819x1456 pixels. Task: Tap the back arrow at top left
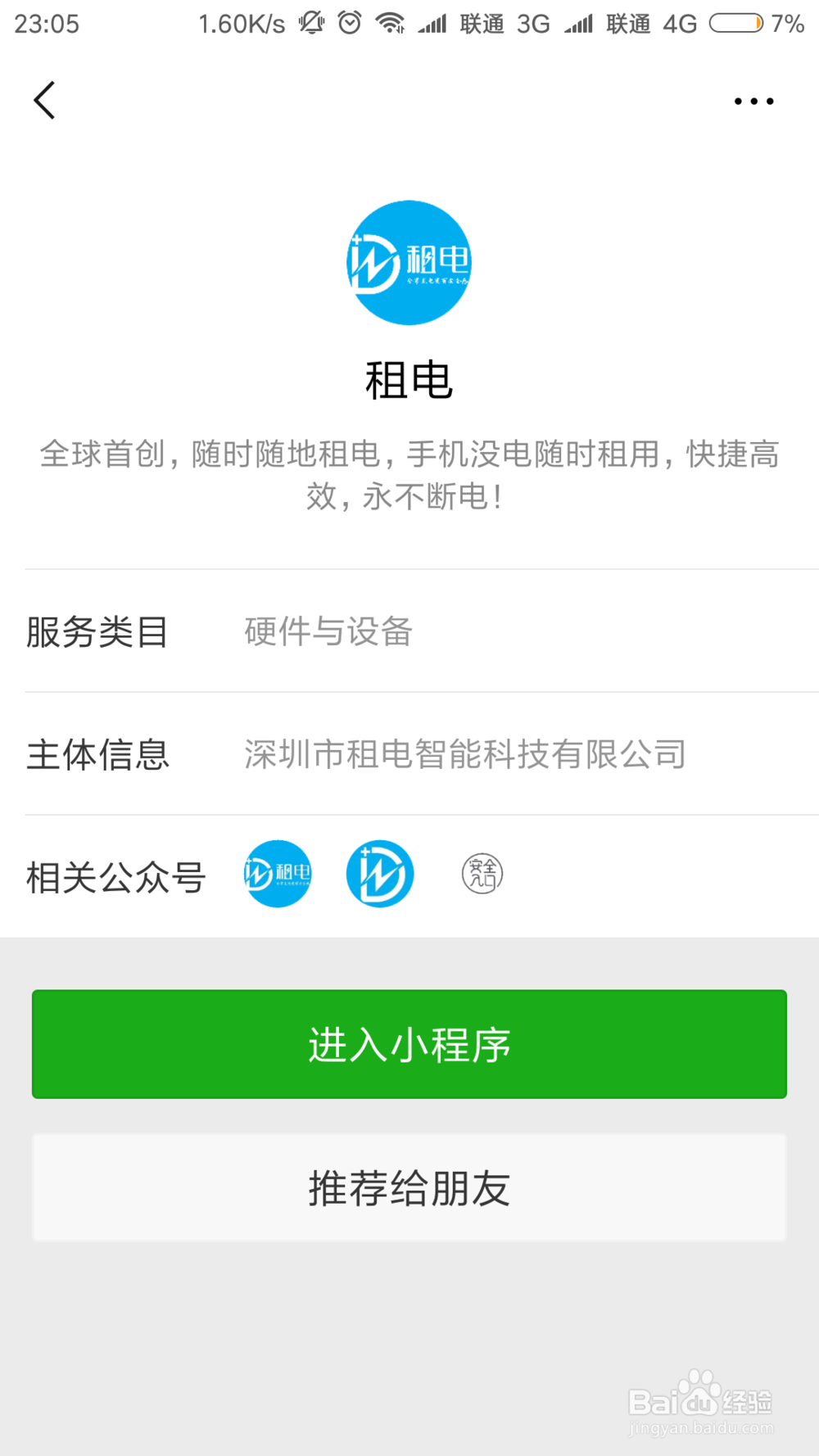tap(45, 100)
